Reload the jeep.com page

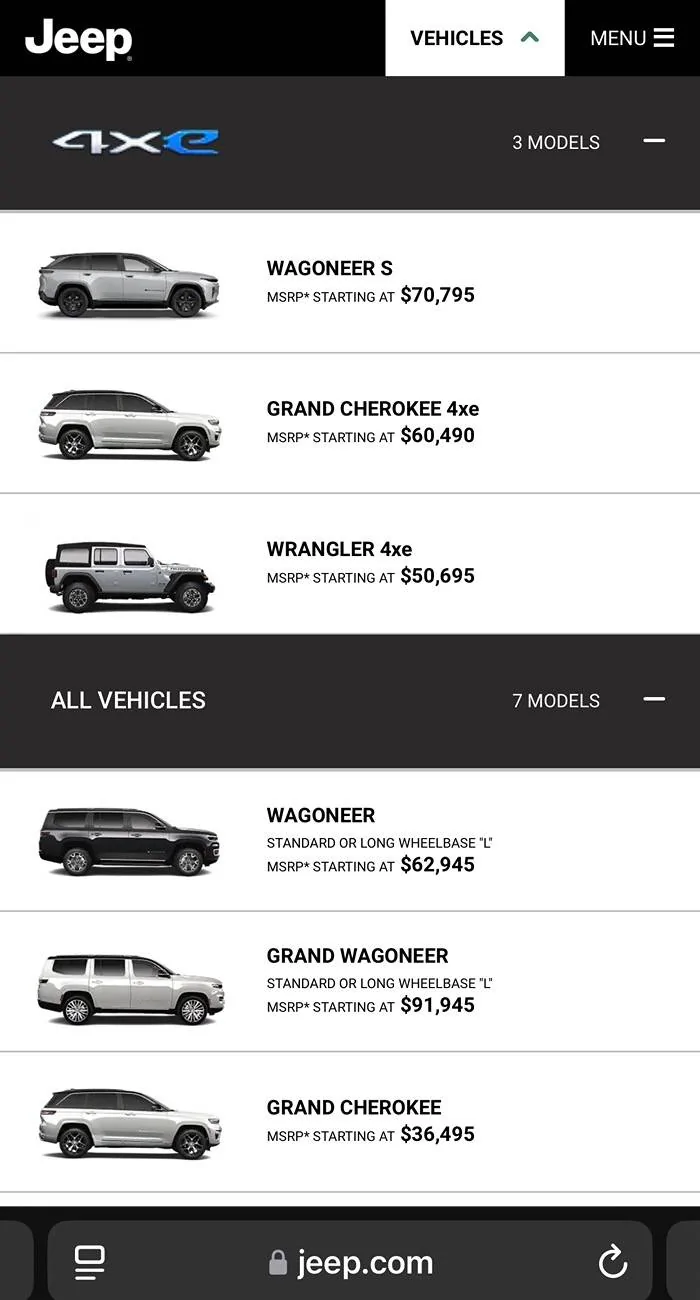(x=613, y=1262)
